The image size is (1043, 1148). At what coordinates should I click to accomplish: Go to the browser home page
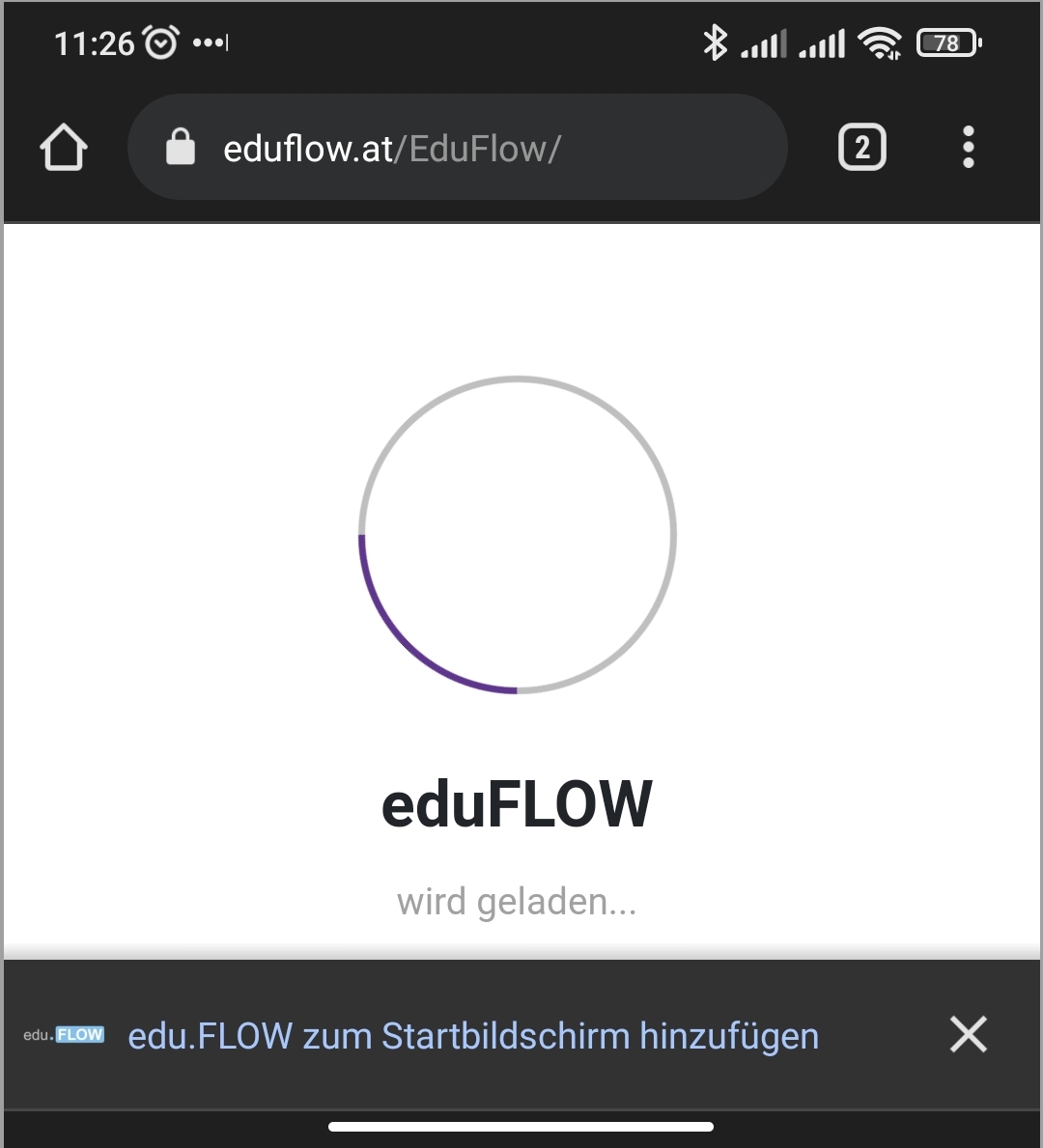click(x=64, y=148)
